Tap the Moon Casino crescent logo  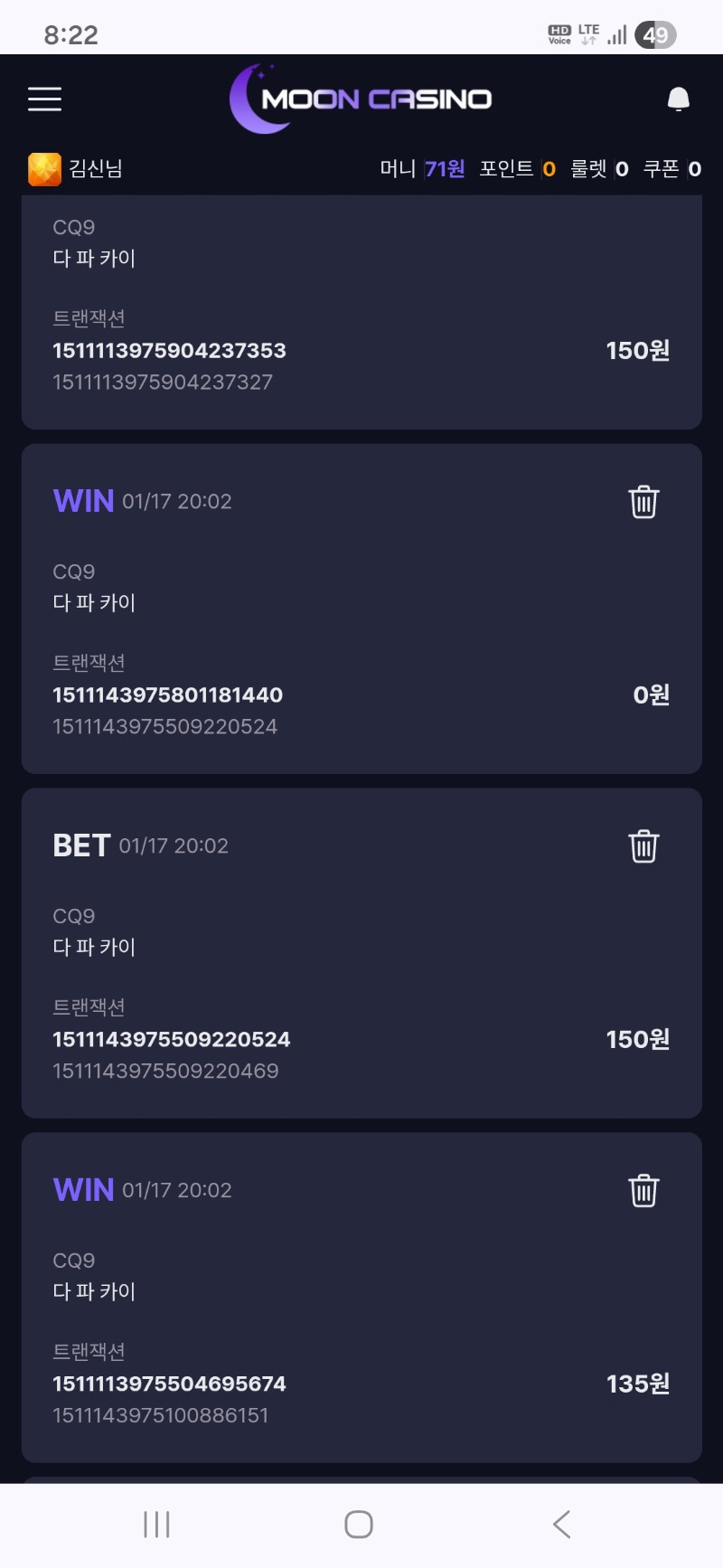click(x=249, y=98)
